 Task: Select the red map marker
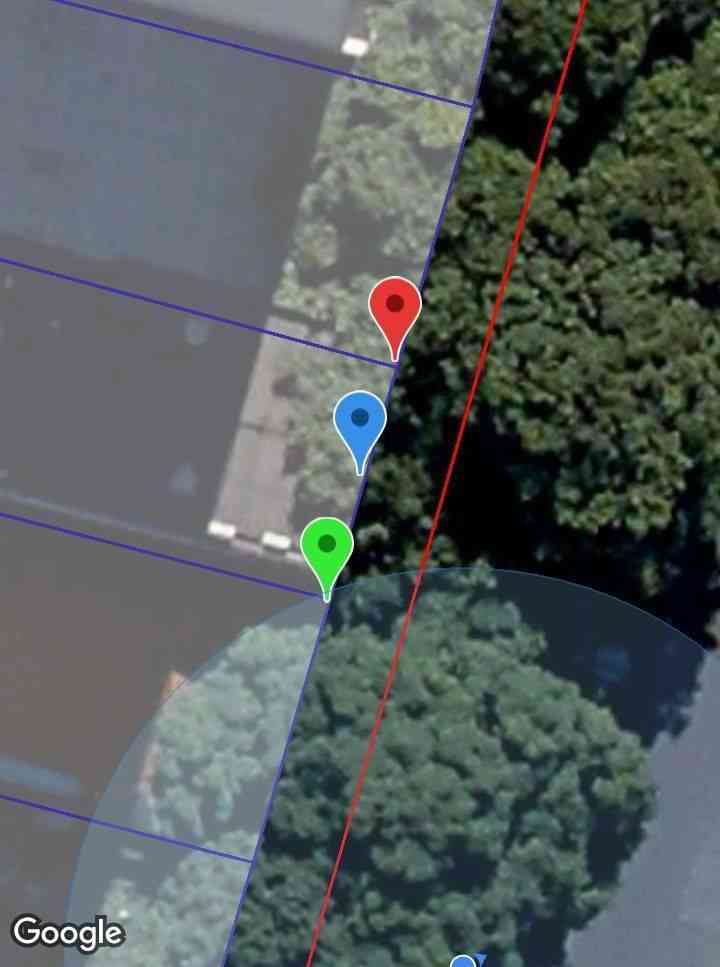tap(395, 309)
